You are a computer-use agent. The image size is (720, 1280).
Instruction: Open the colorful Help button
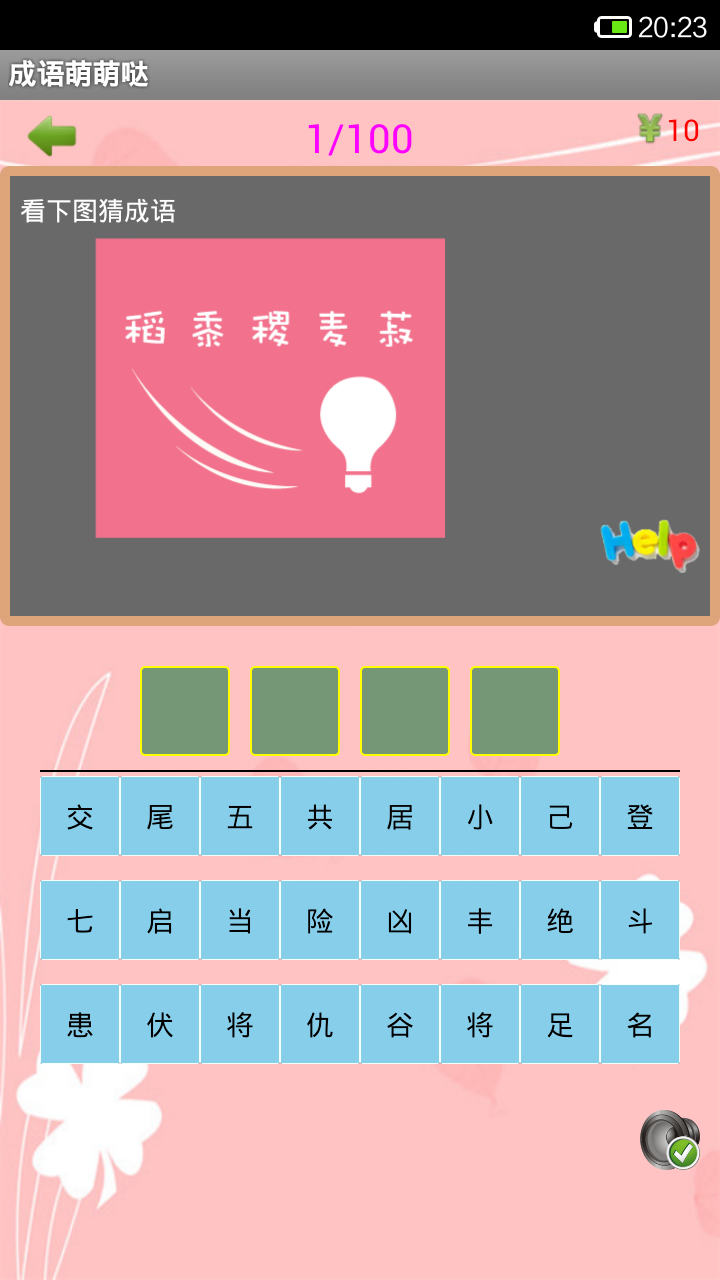tap(649, 544)
